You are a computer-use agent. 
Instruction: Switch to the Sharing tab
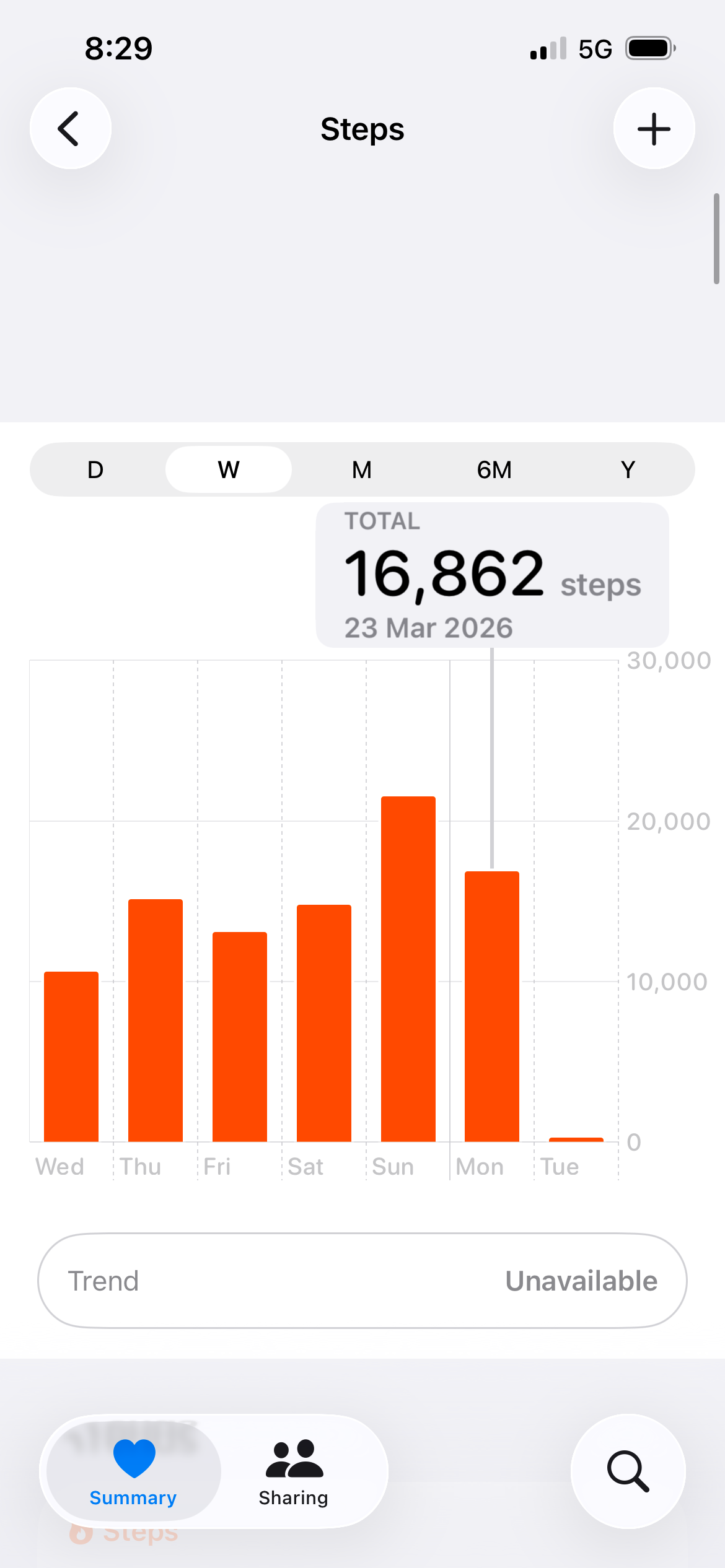point(294,1471)
